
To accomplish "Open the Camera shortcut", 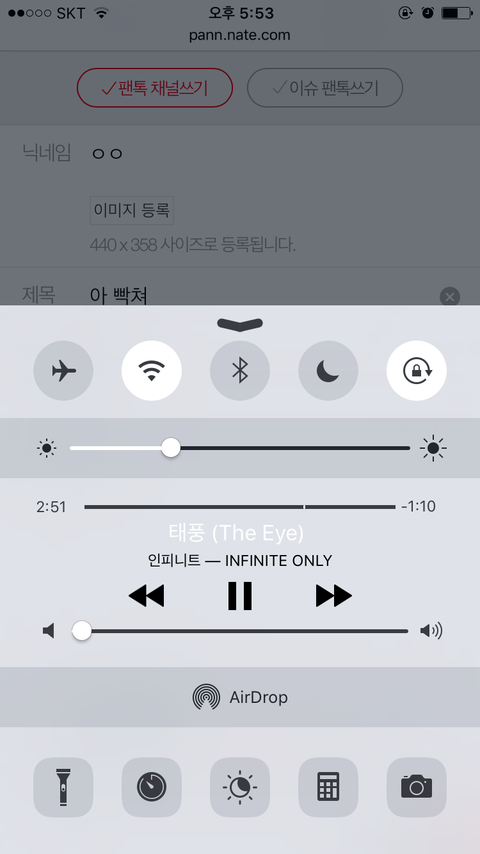I will (416, 787).
